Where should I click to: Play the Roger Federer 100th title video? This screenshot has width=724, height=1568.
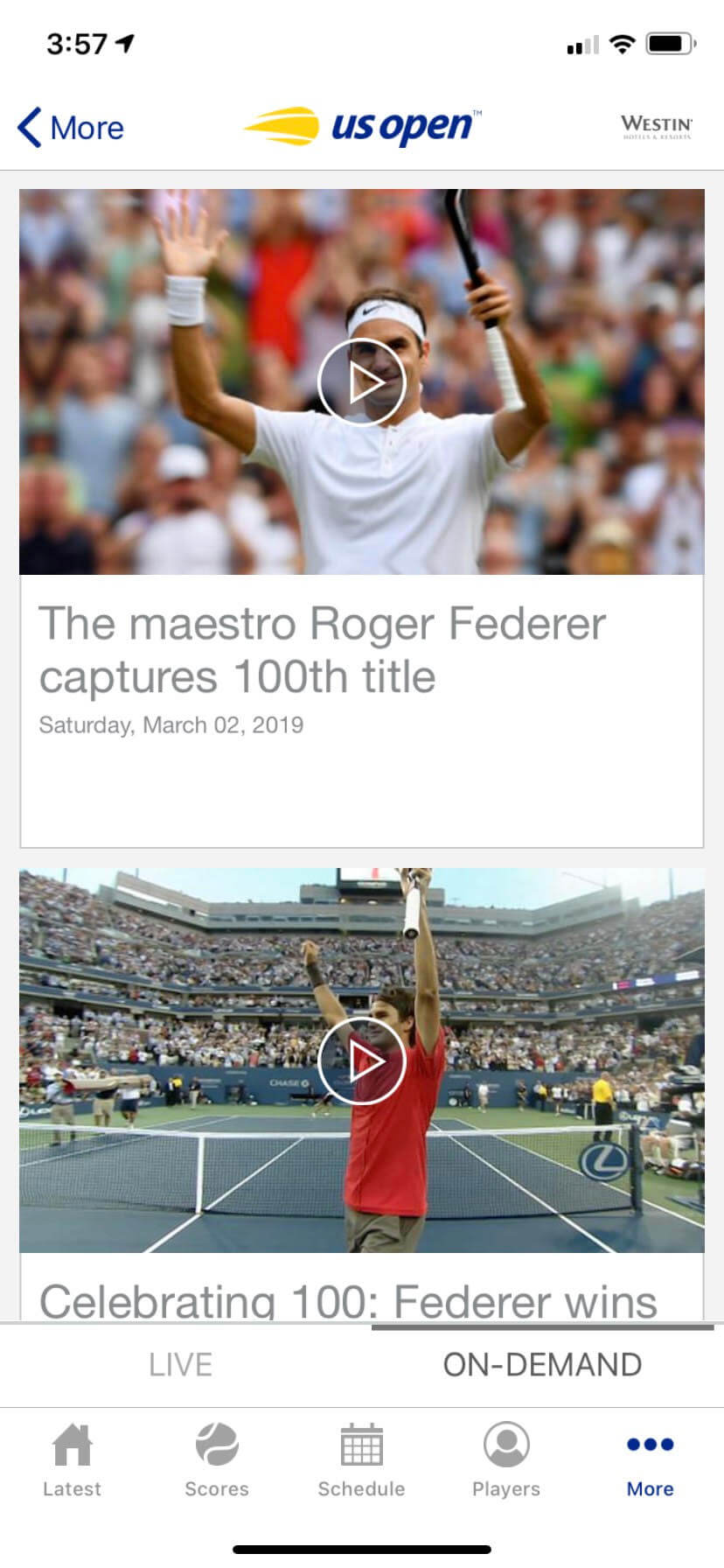(x=361, y=382)
